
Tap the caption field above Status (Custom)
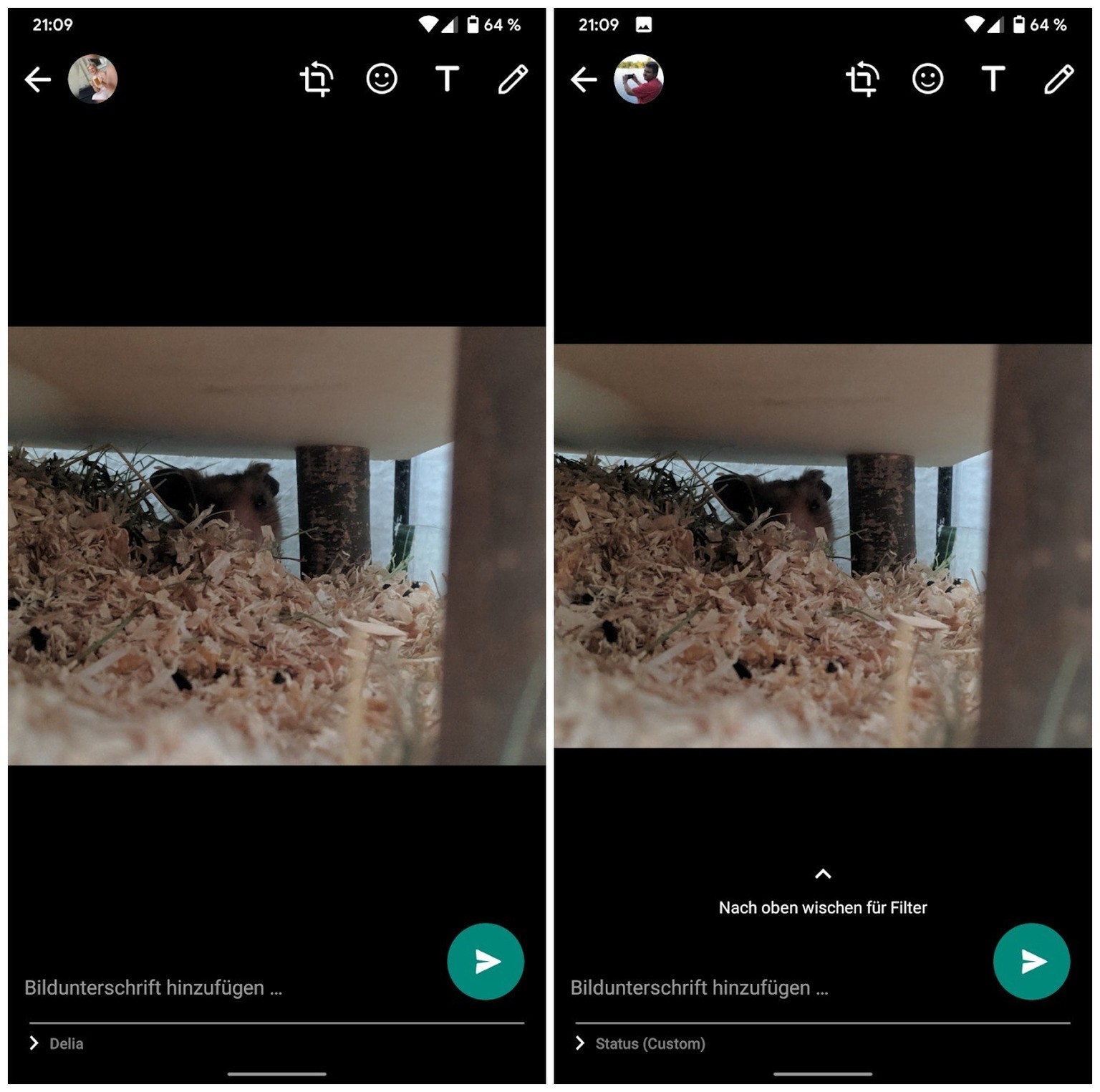[x=759, y=988]
